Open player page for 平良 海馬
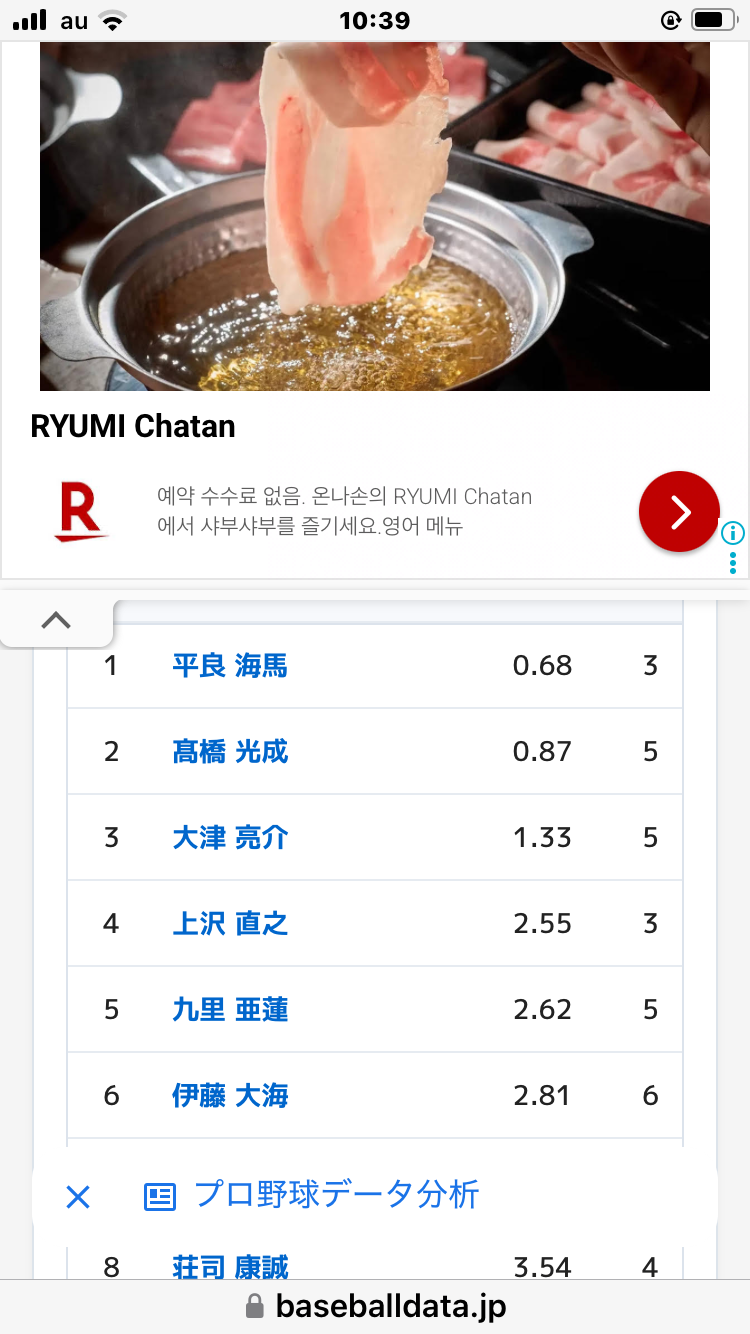 coord(230,666)
